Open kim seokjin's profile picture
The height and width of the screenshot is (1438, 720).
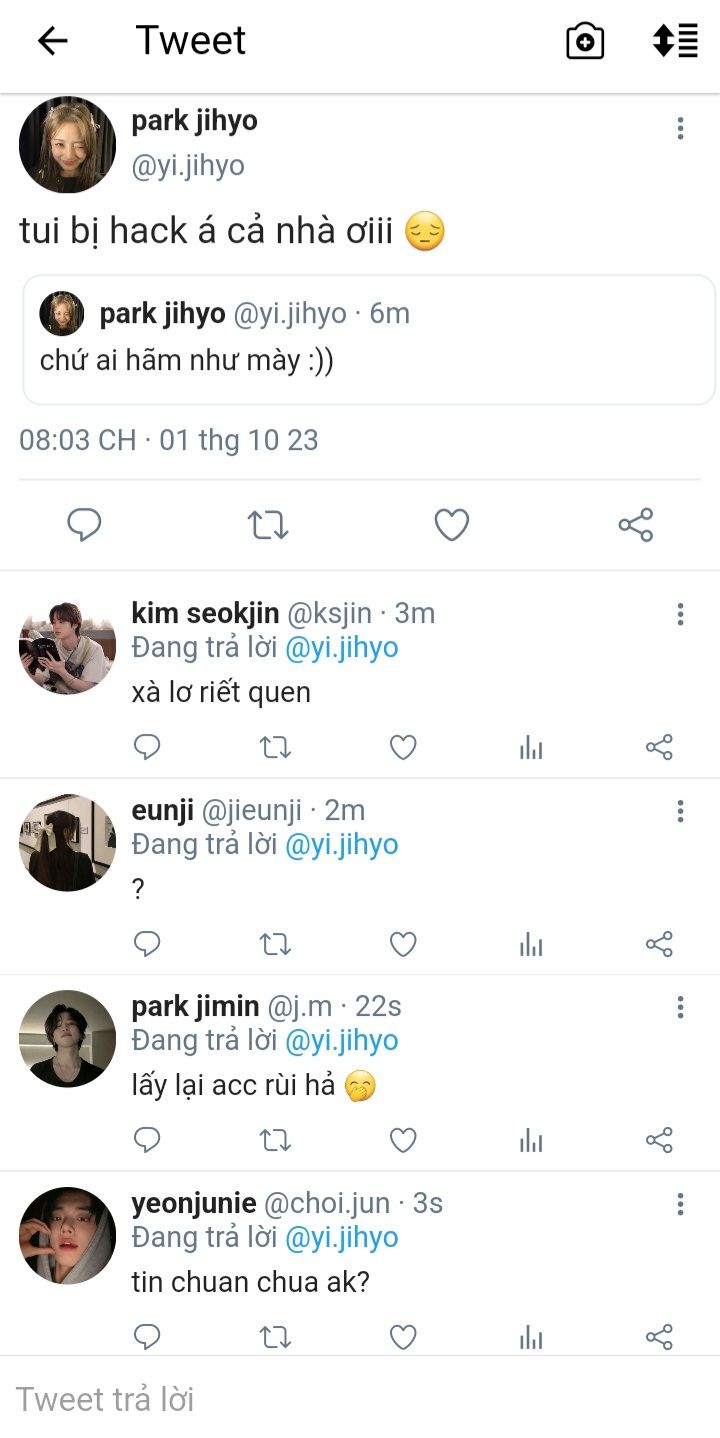point(67,647)
